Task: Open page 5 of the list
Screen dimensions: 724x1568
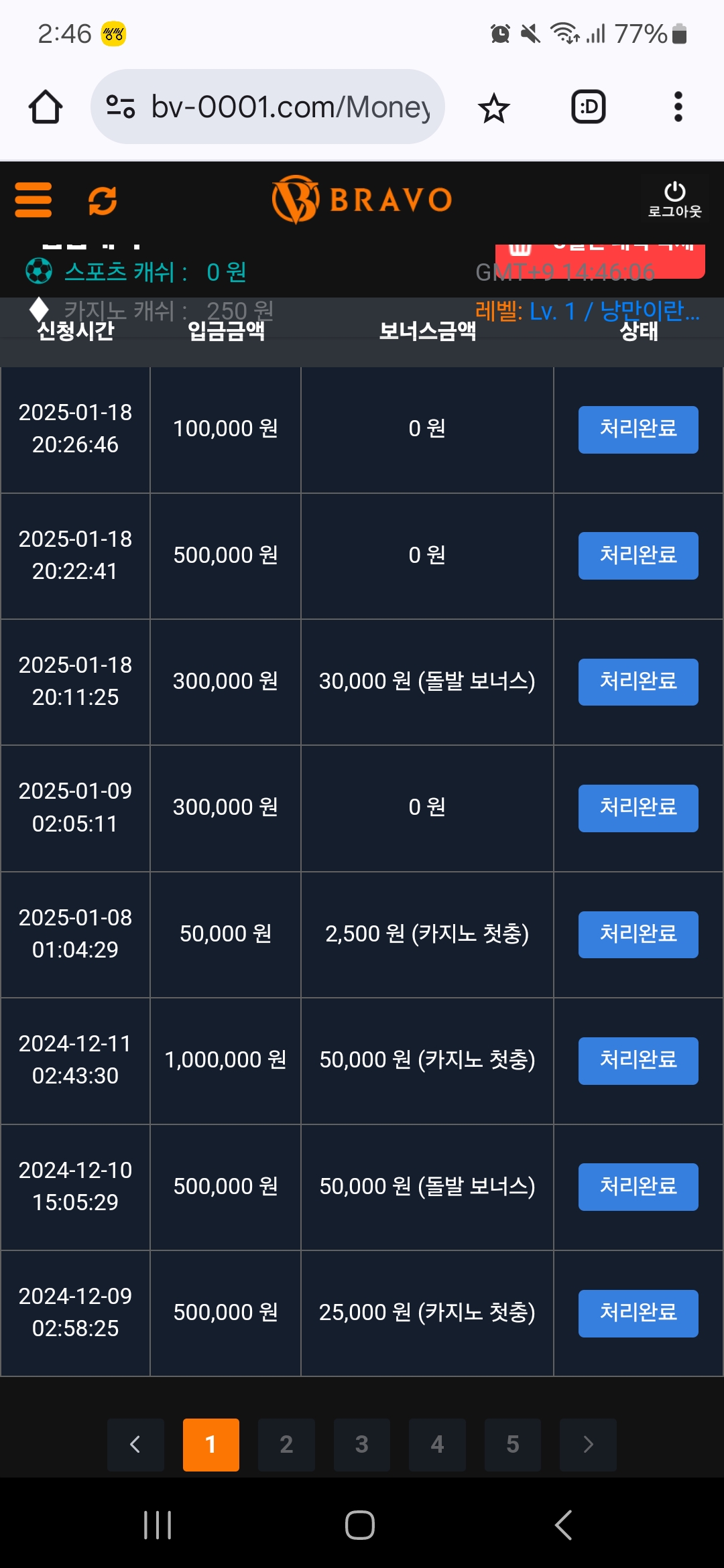Action: 513,1444
